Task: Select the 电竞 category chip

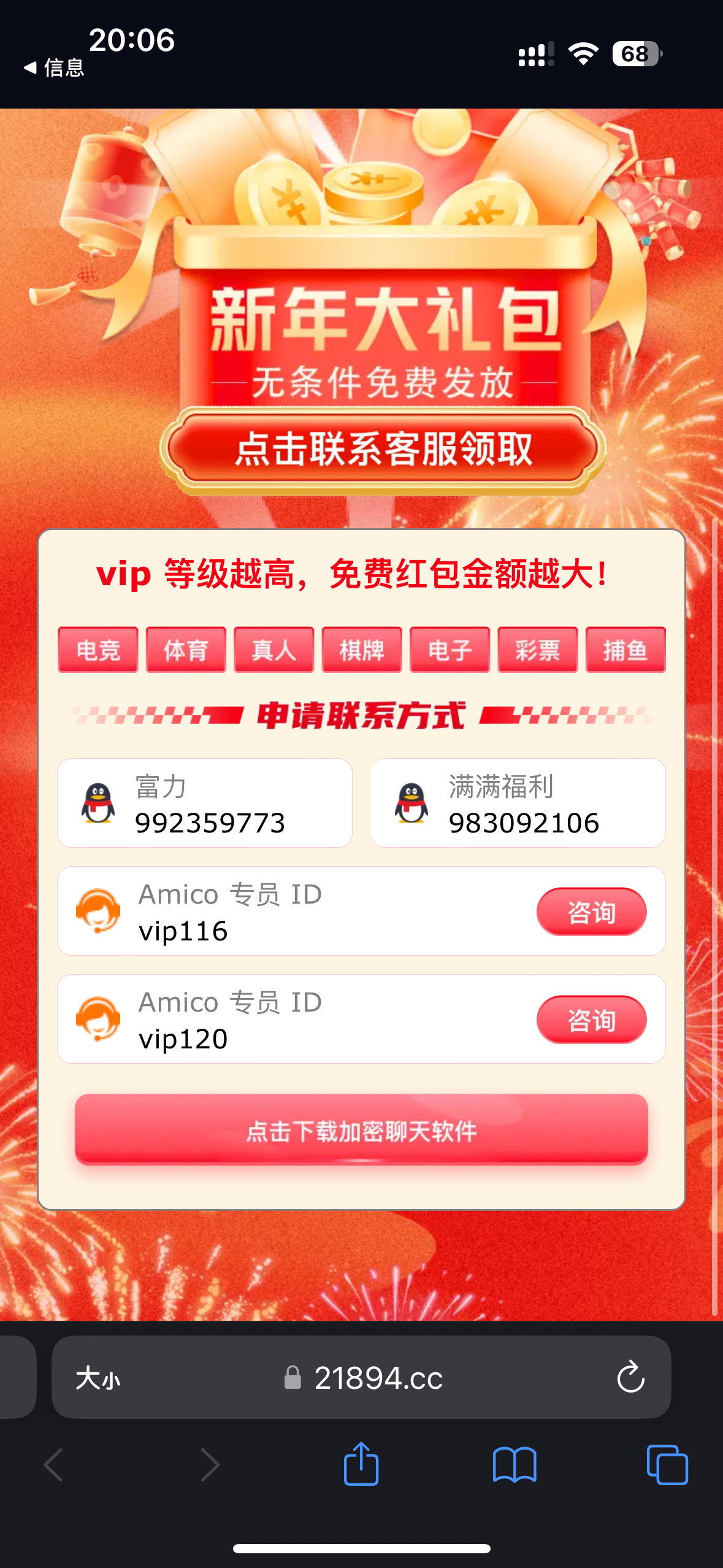Action: click(98, 650)
